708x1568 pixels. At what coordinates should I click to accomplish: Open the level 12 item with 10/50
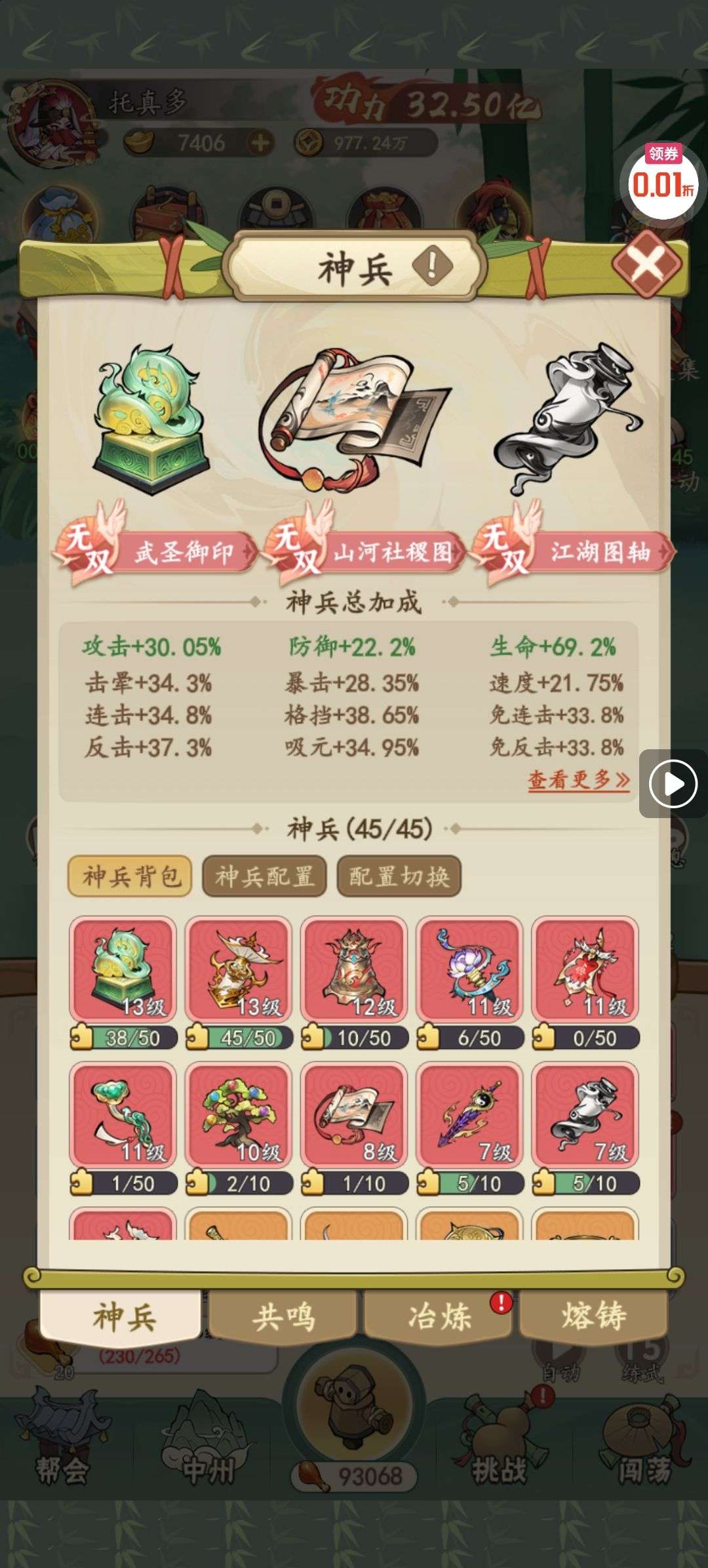point(354,969)
